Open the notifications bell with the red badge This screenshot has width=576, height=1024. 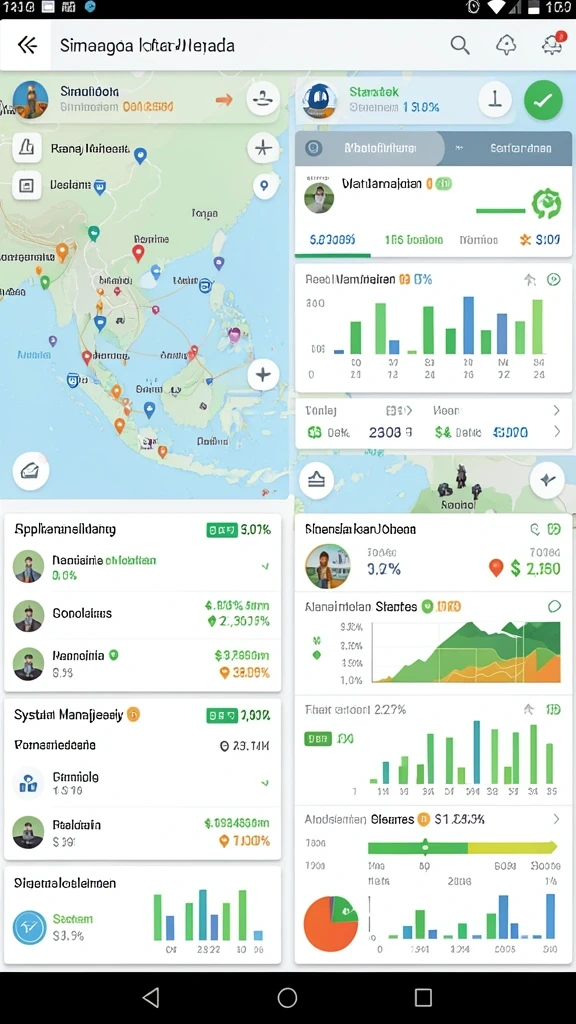pos(553,43)
